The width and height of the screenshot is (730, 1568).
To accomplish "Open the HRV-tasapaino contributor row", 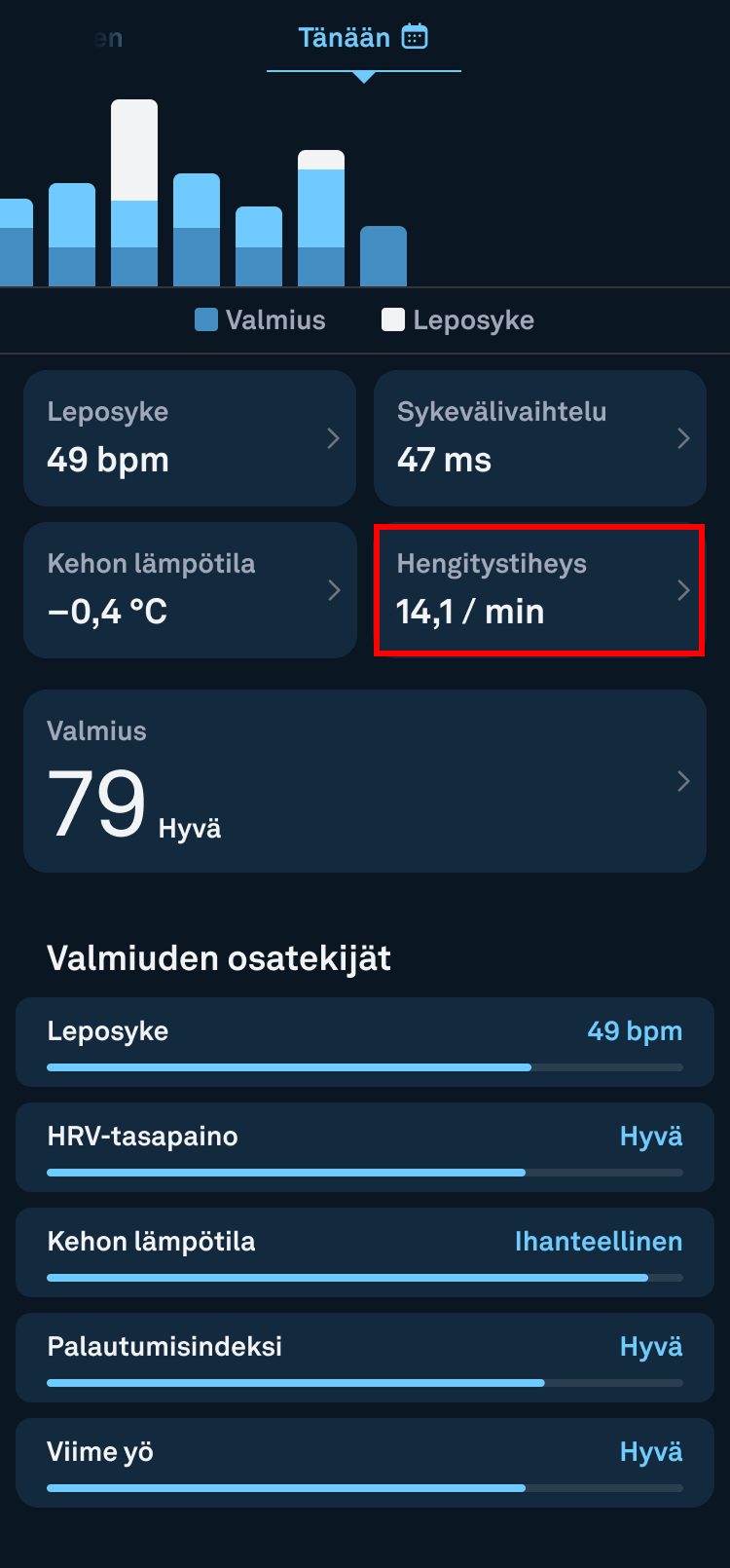I will pyautogui.click(x=365, y=1147).
